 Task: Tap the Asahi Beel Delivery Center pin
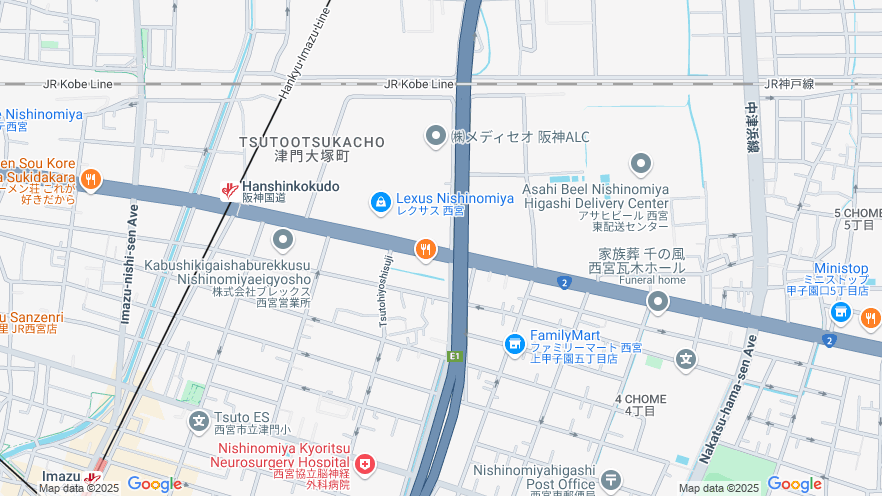[641, 163]
